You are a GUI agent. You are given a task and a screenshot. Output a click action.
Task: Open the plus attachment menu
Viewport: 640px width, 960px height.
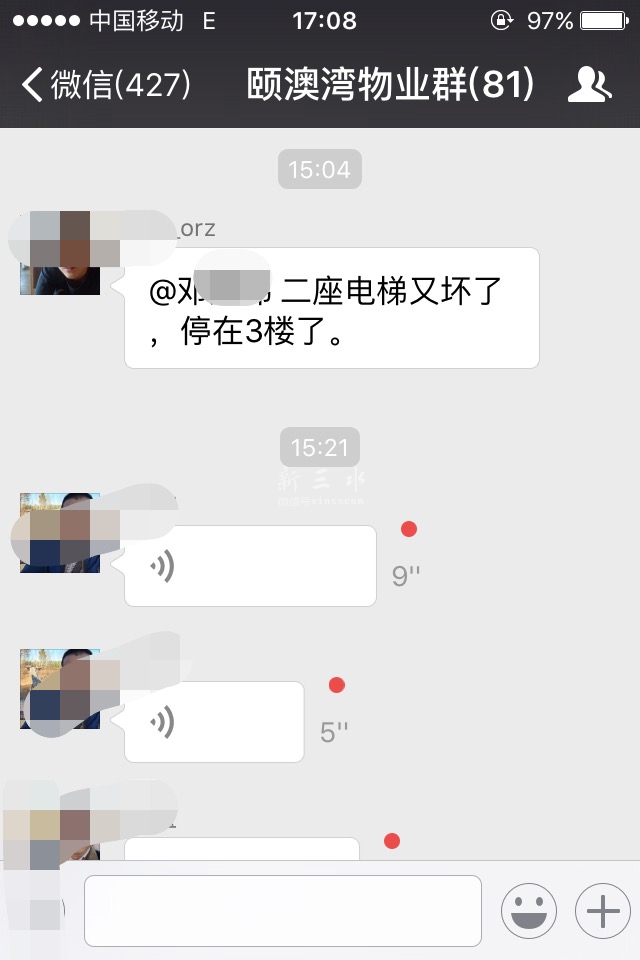[602, 911]
